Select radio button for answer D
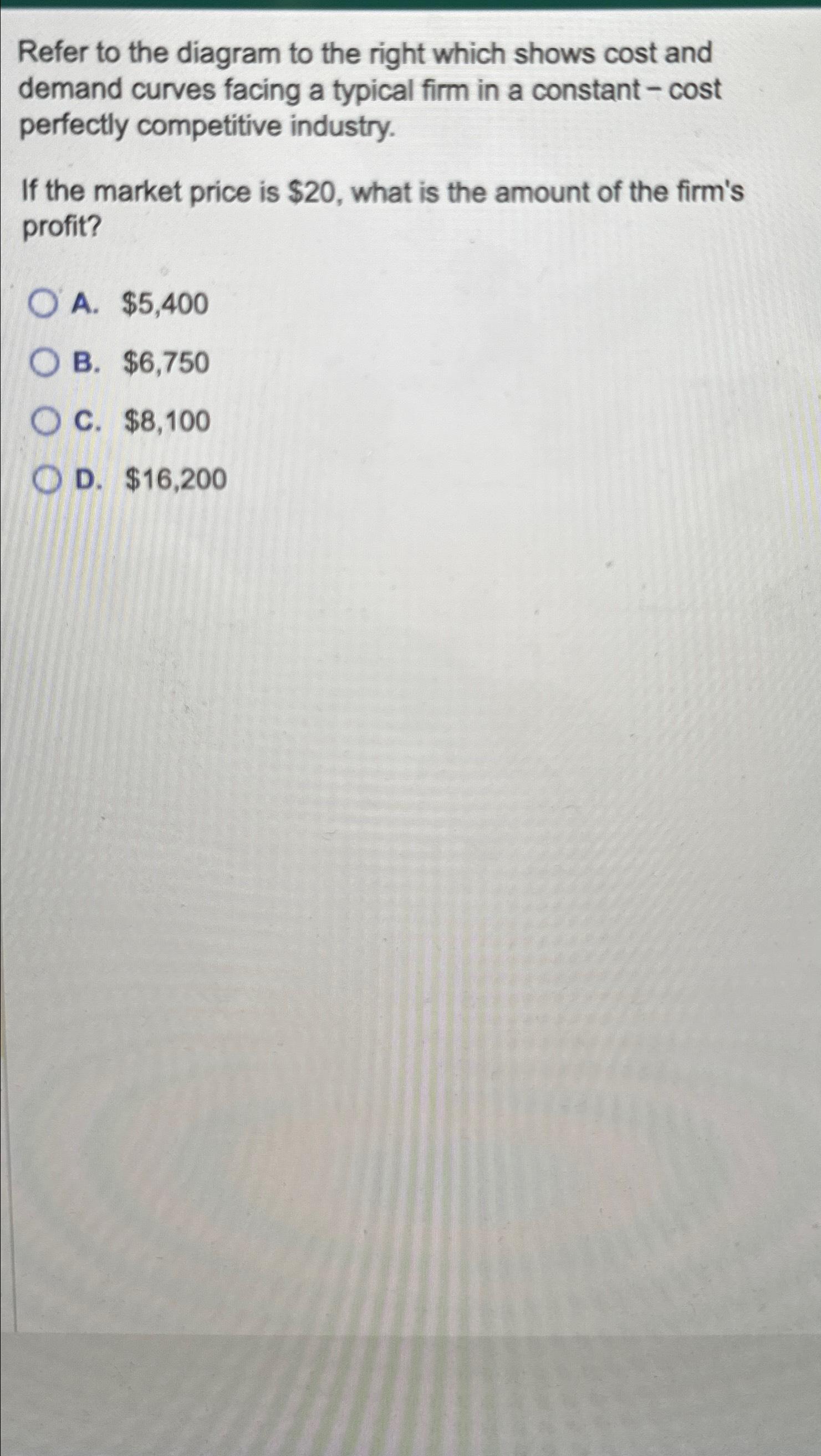The image size is (821, 1456). tap(48, 480)
